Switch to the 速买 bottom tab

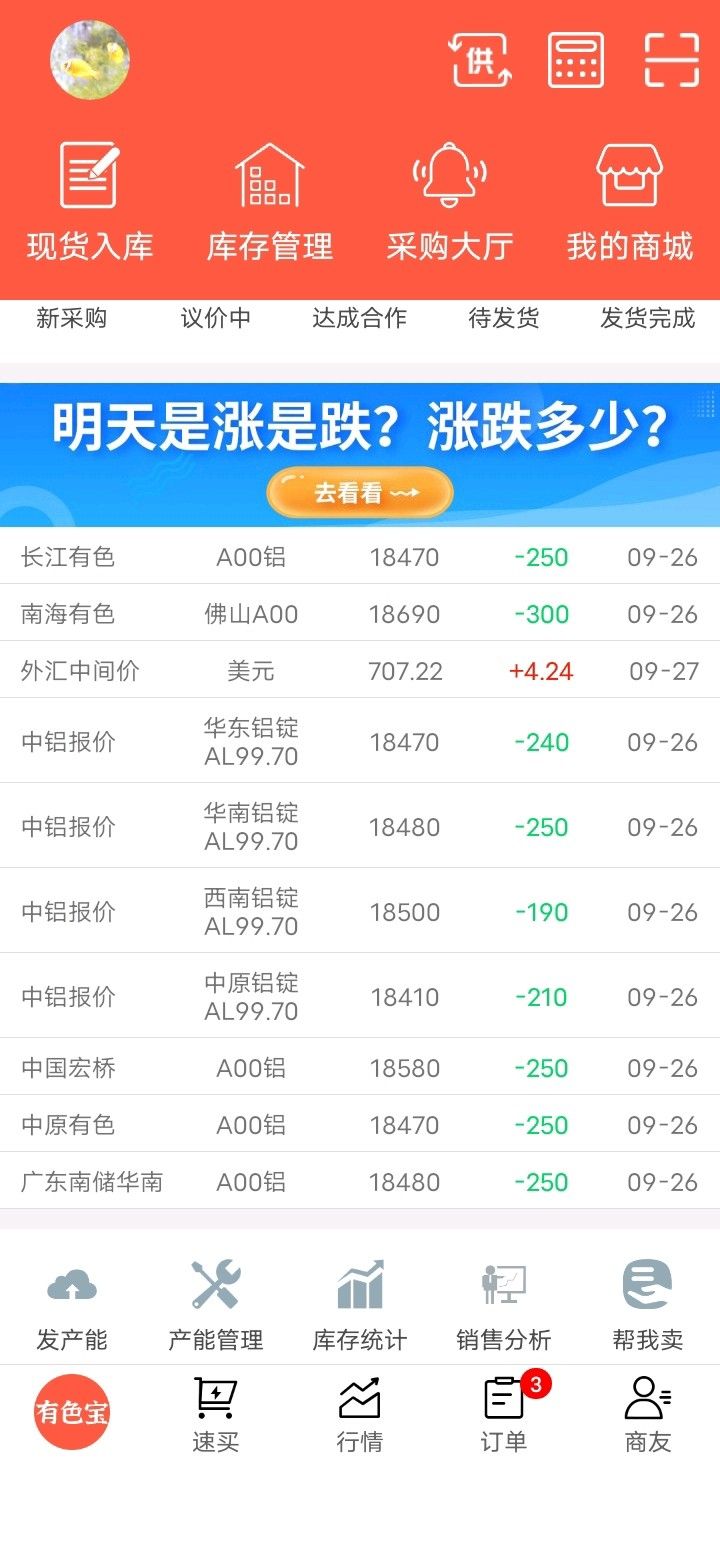click(x=216, y=1414)
